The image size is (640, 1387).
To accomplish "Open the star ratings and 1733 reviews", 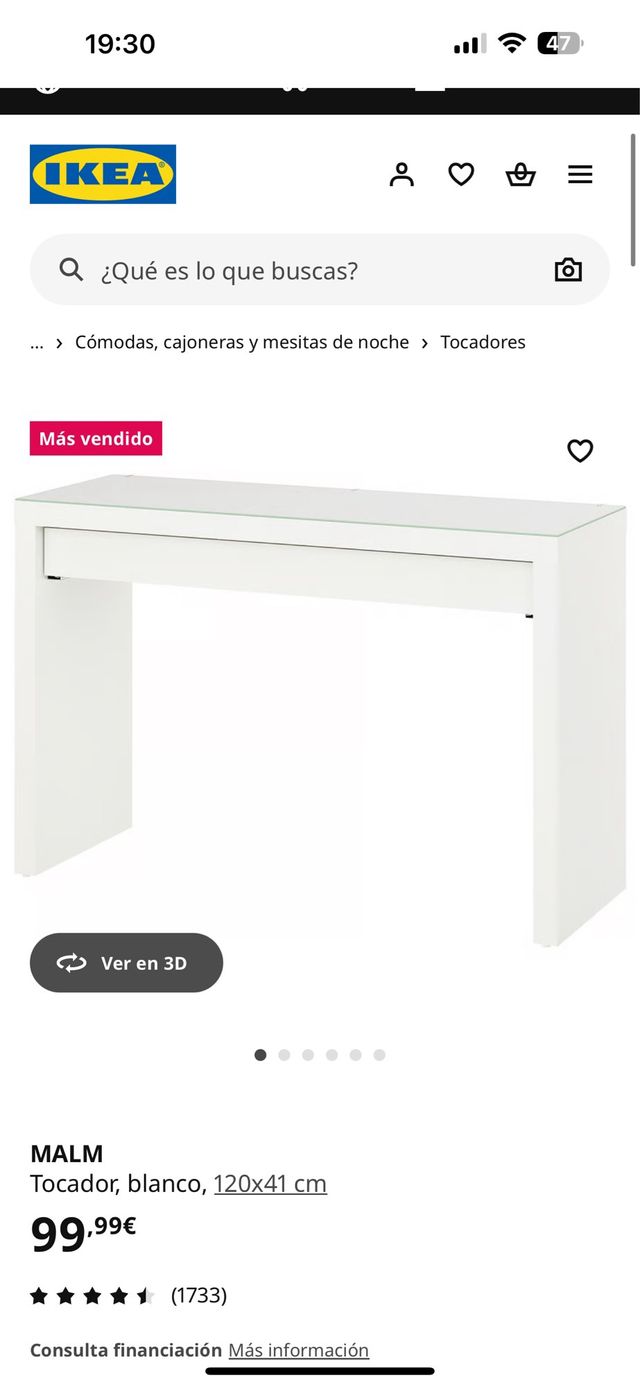I will click(x=128, y=1296).
